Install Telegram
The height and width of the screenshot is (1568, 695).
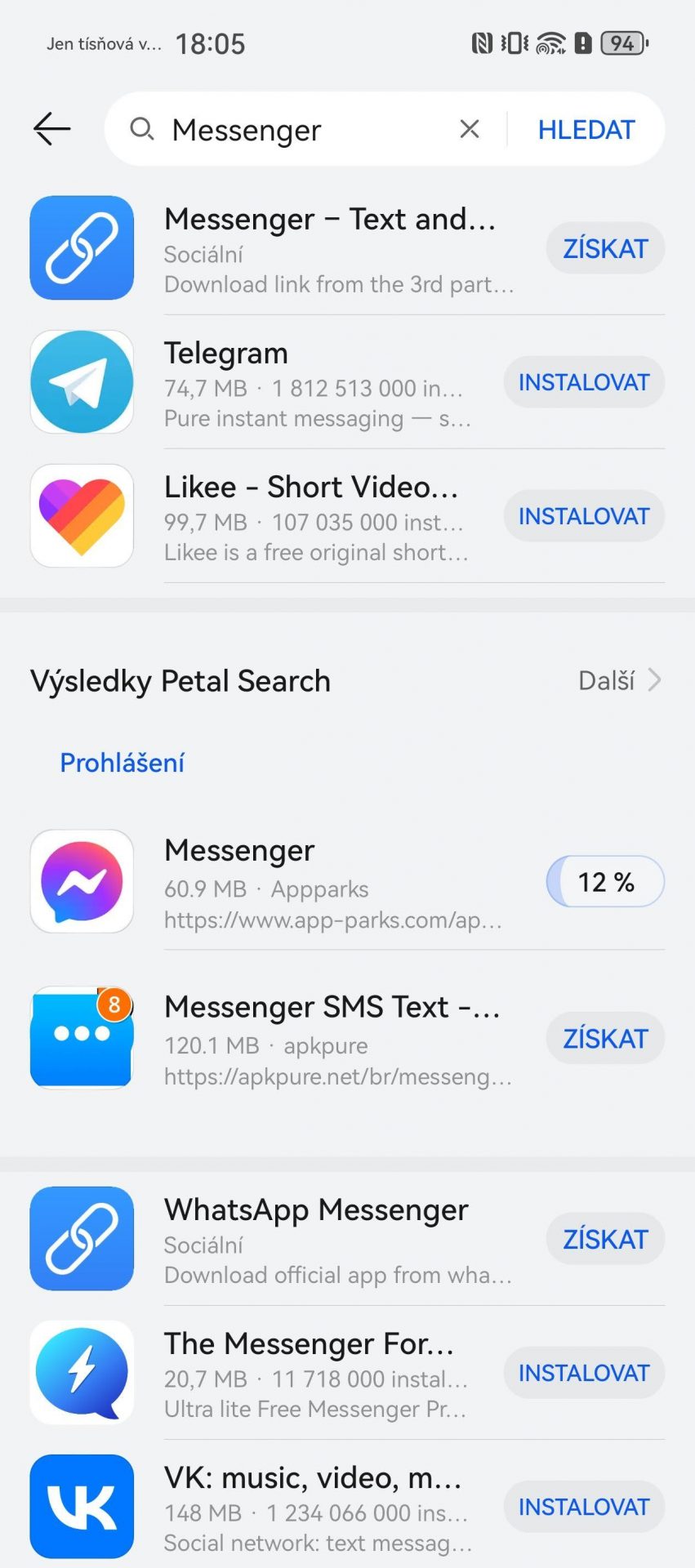tap(584, 382)
